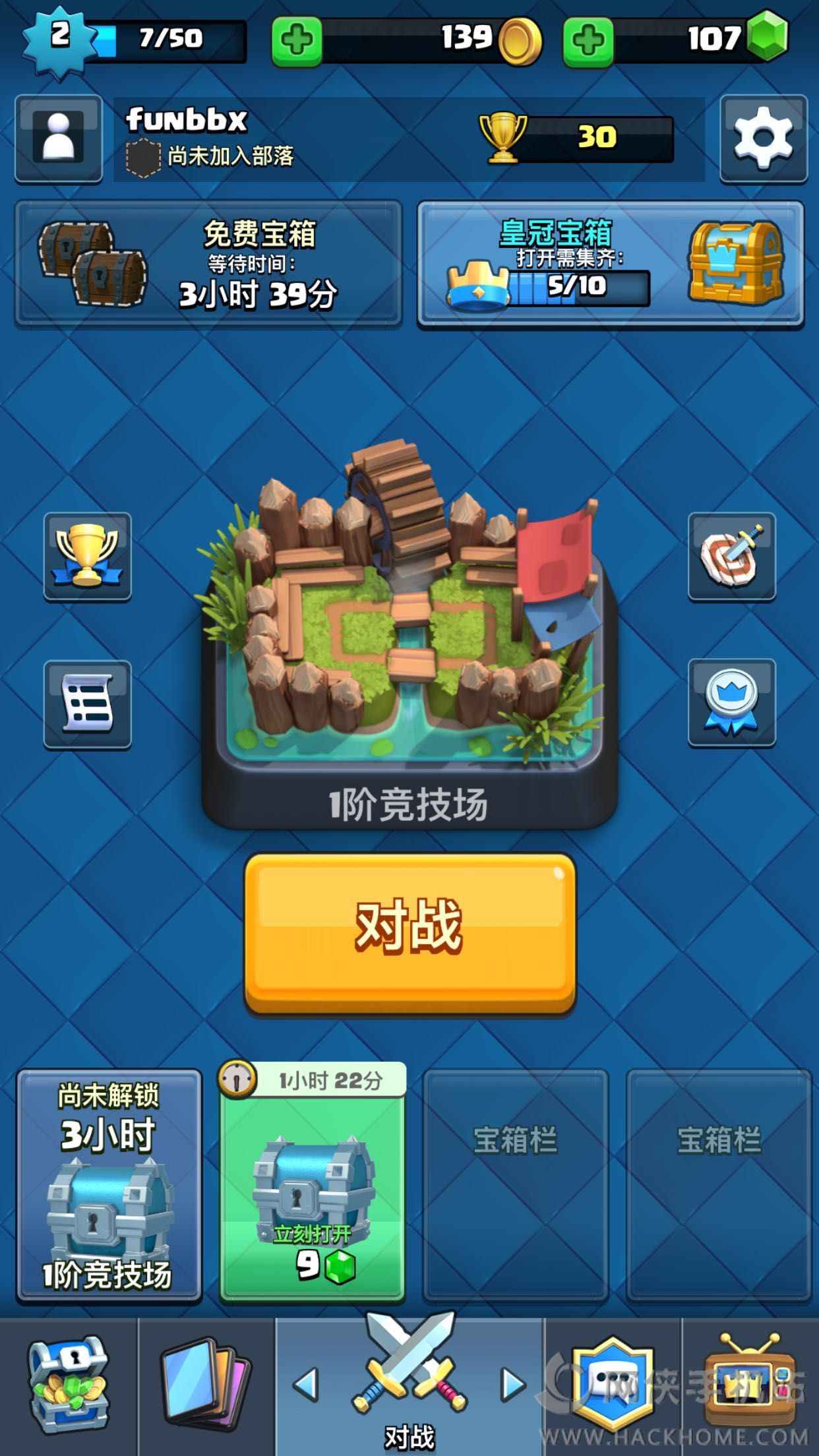Screen dimensions: 819x1456
Task: Open the 皇冠宝箱 crown chest card
Action: coord(611,264)
